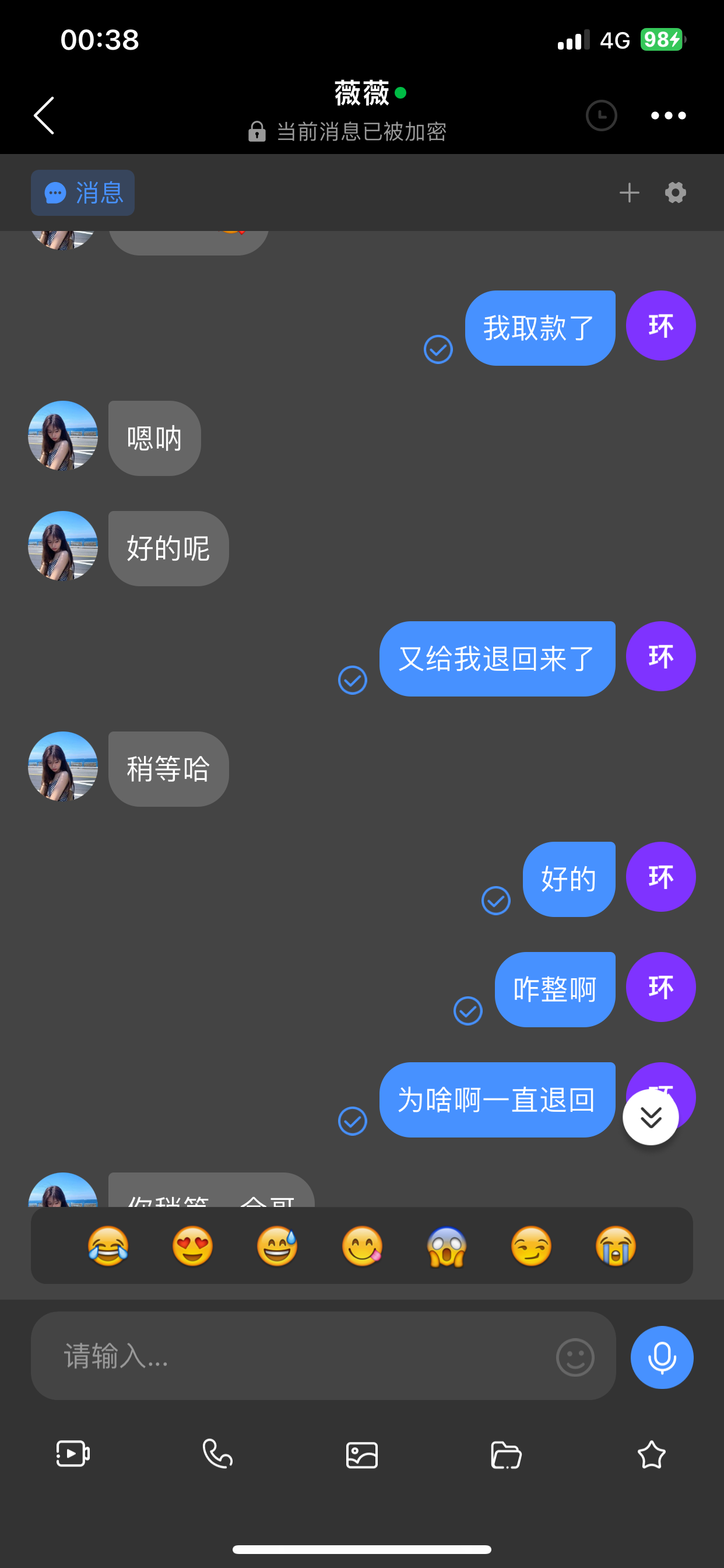This screenshot has height=1568, width=724.
Task: Record a voice message with microphone
Action: pyautogui.click(x=662, y=1357)
